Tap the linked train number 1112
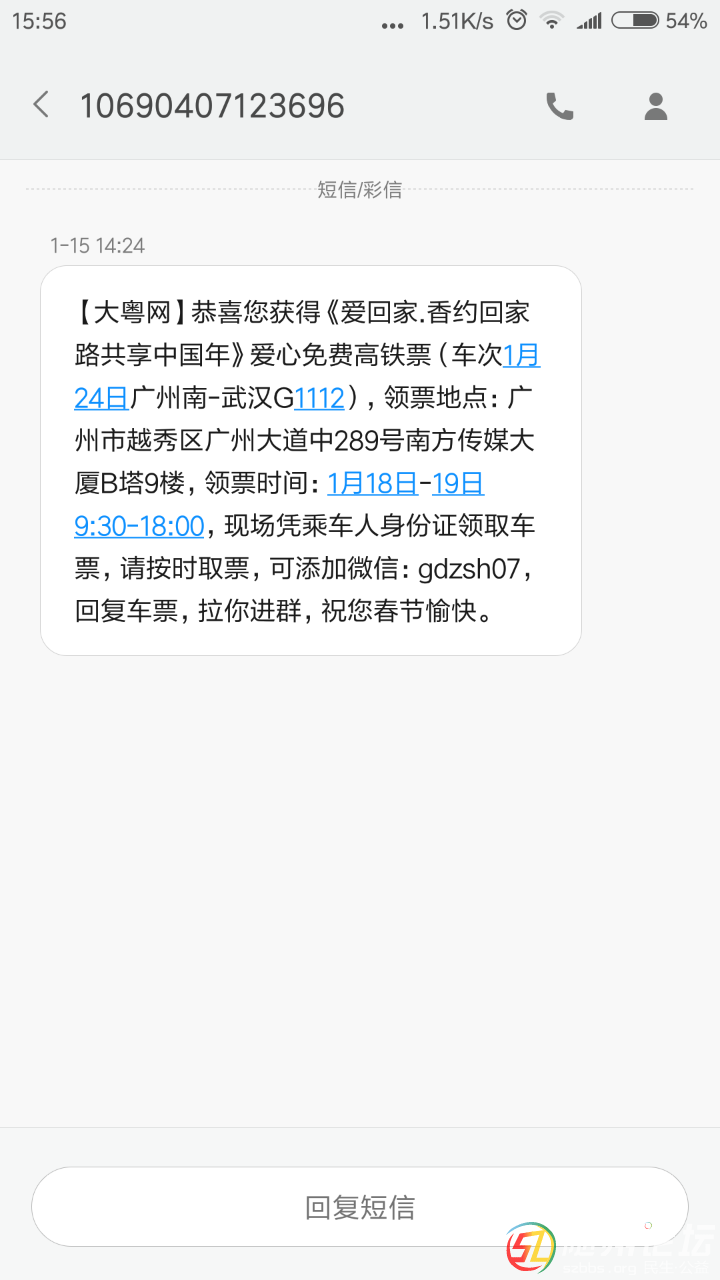The width and height of the screenshot is (720, 1280). 319,398
